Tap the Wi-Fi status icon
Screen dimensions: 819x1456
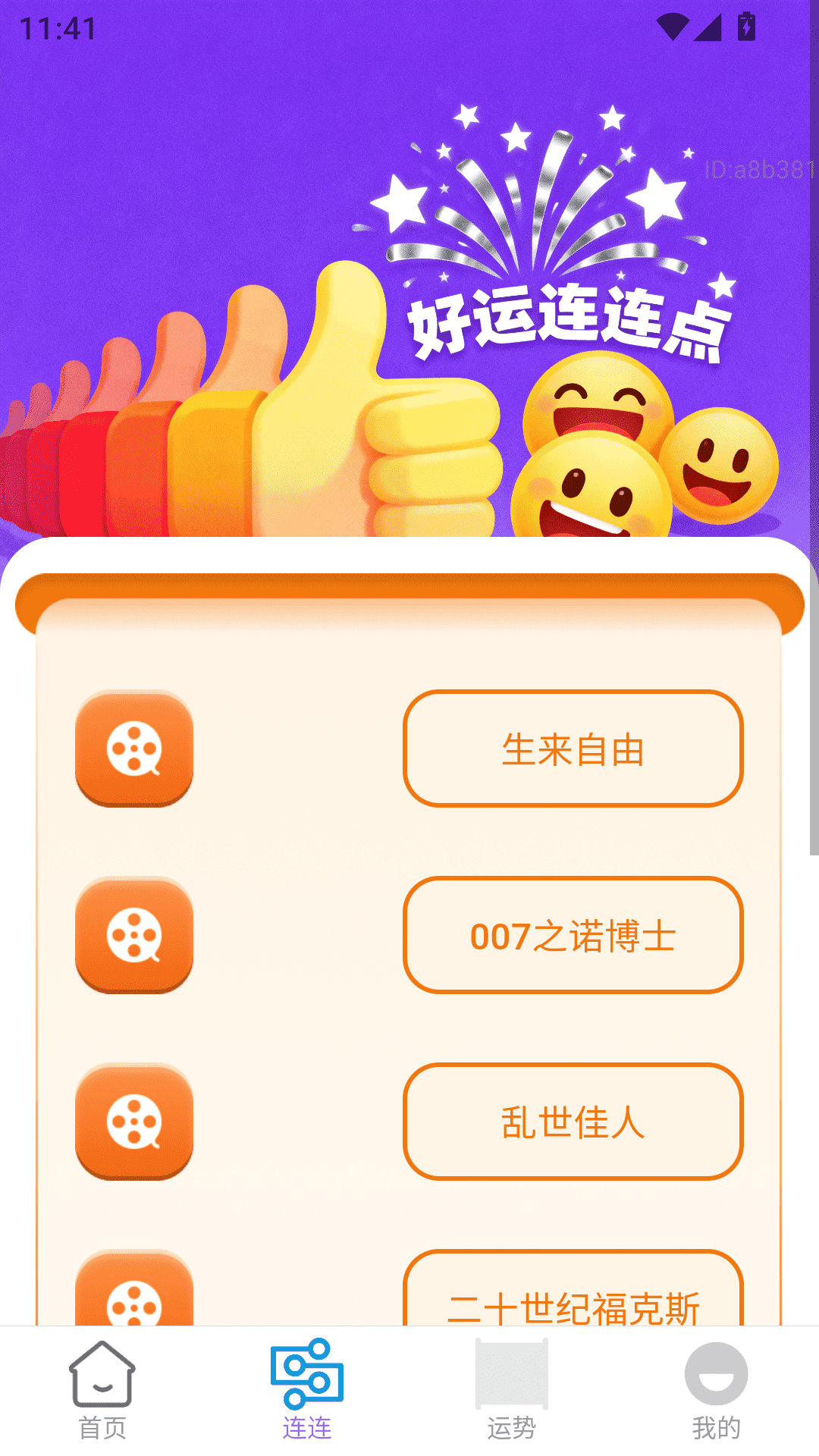(673, 25)
